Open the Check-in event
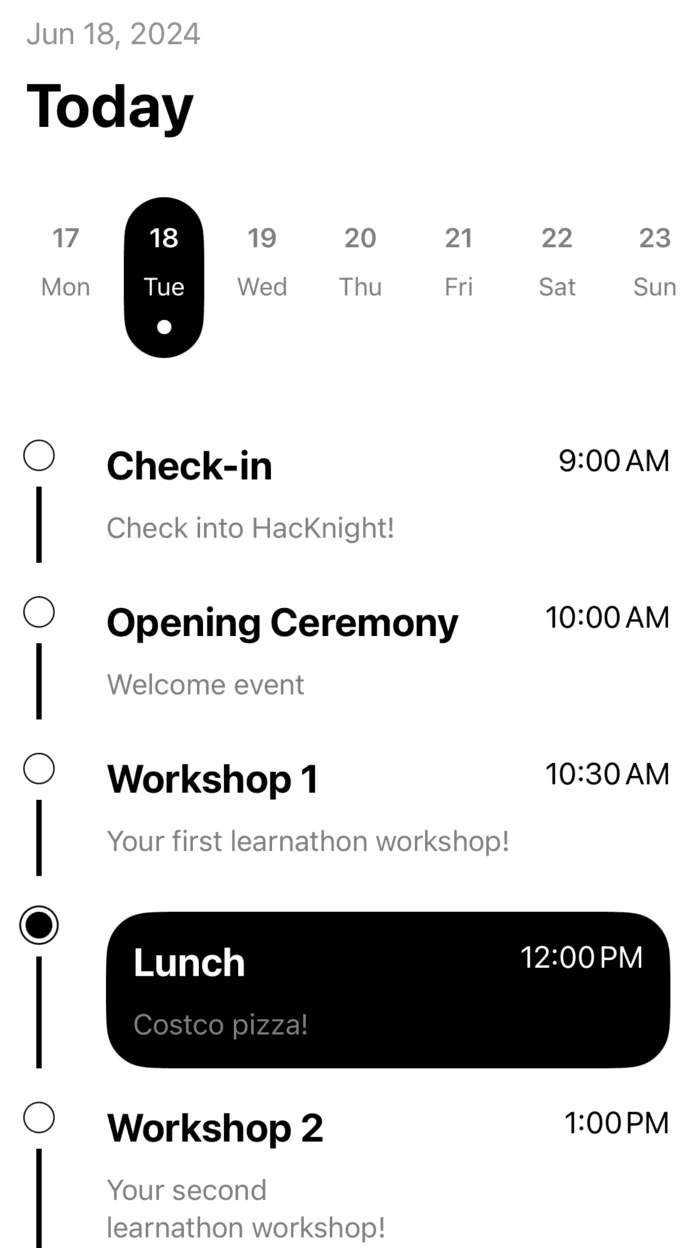The width and height of the screenshot is (694, 1248). tap(387, 495)
